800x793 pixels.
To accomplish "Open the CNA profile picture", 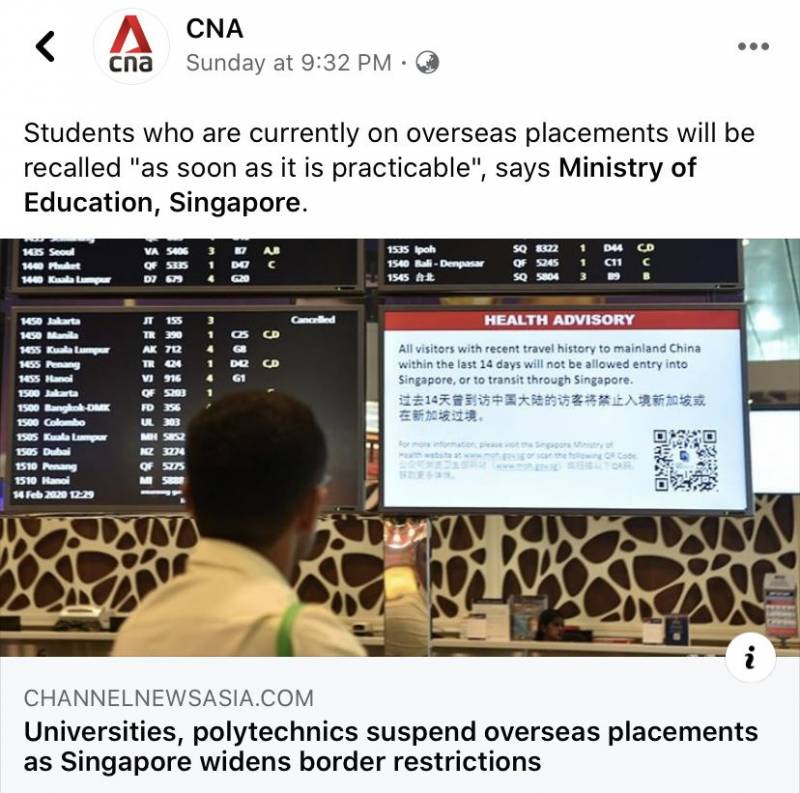I will pos(131,46).
